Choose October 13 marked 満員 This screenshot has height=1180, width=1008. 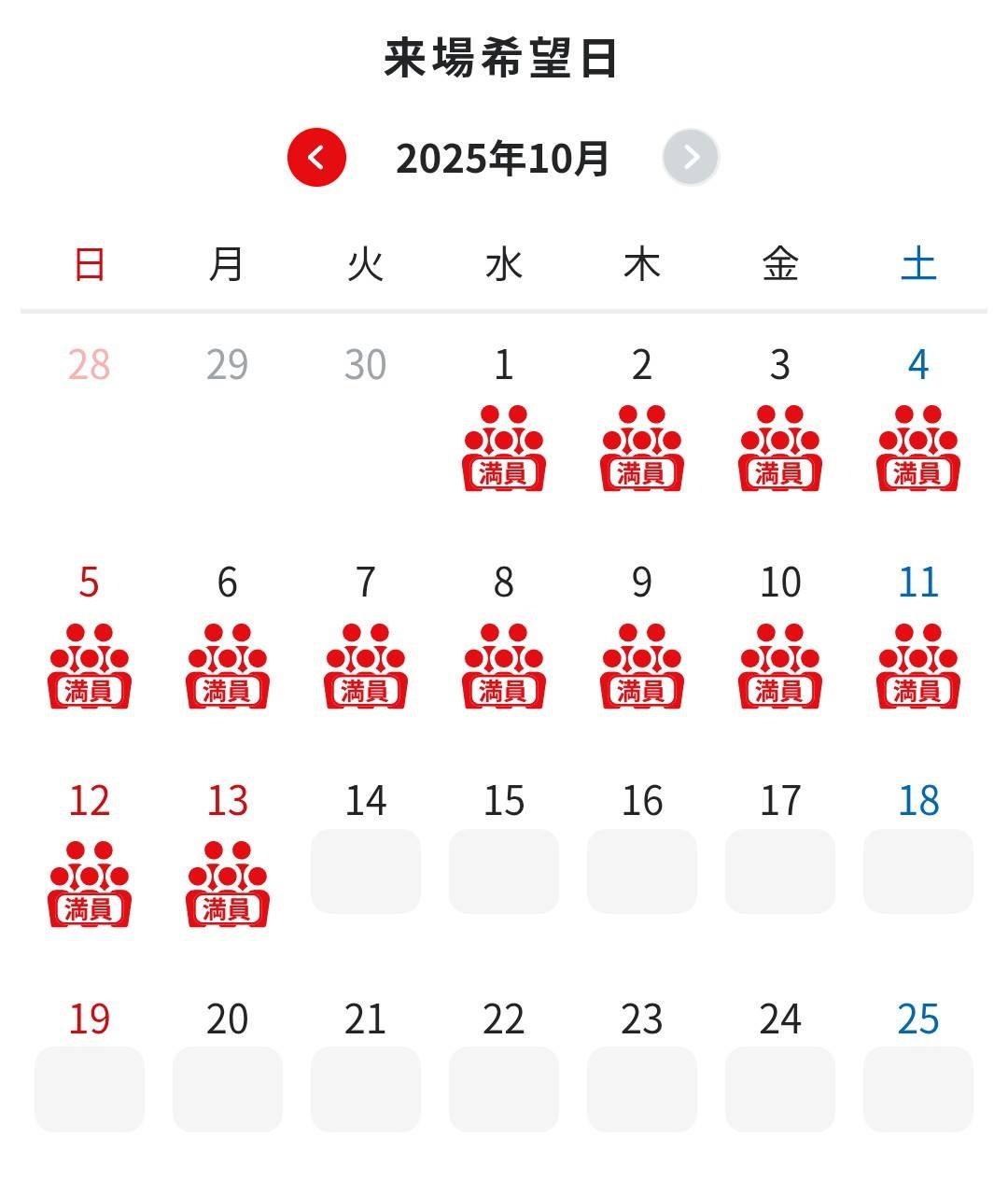tap(227, 865)
